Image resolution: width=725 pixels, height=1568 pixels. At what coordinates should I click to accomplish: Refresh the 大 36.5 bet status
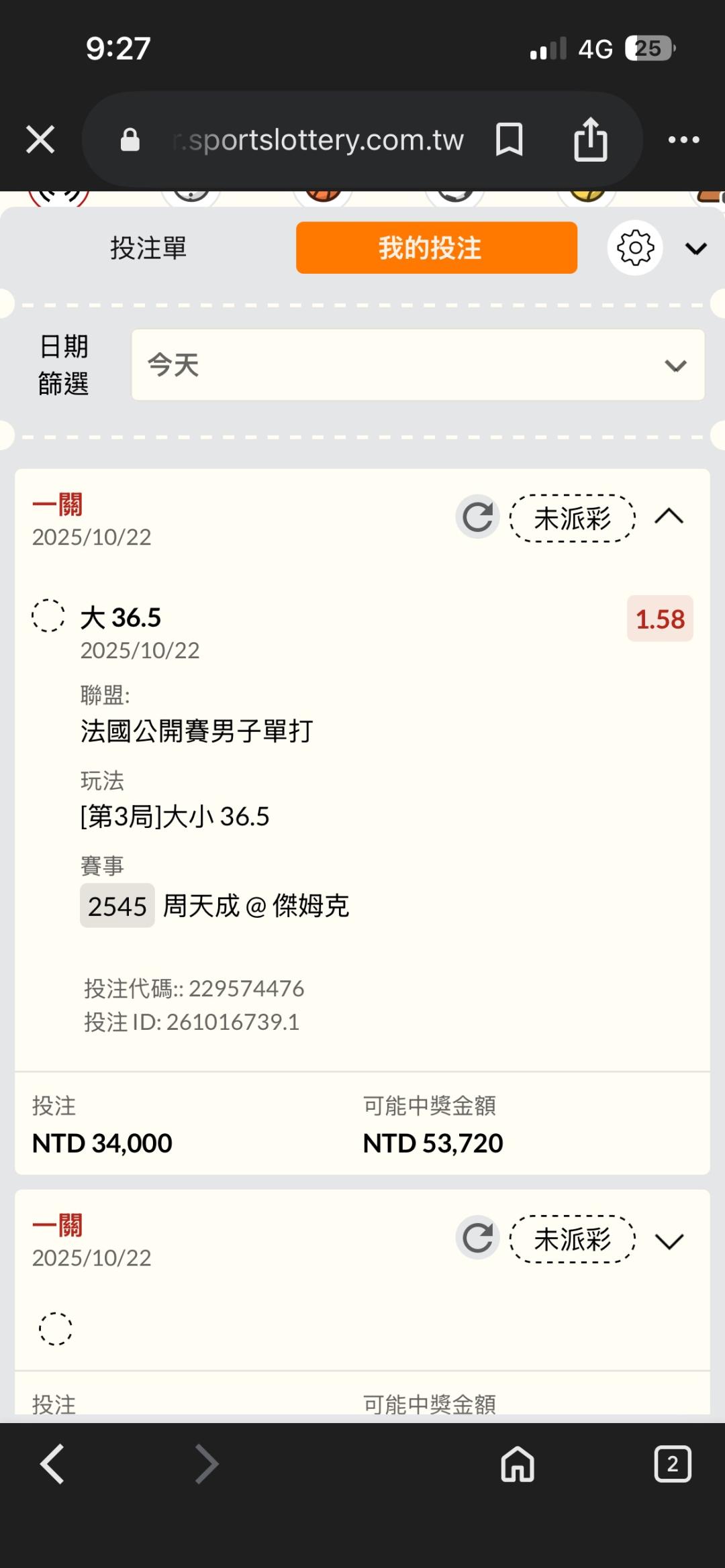click(477, 517)
